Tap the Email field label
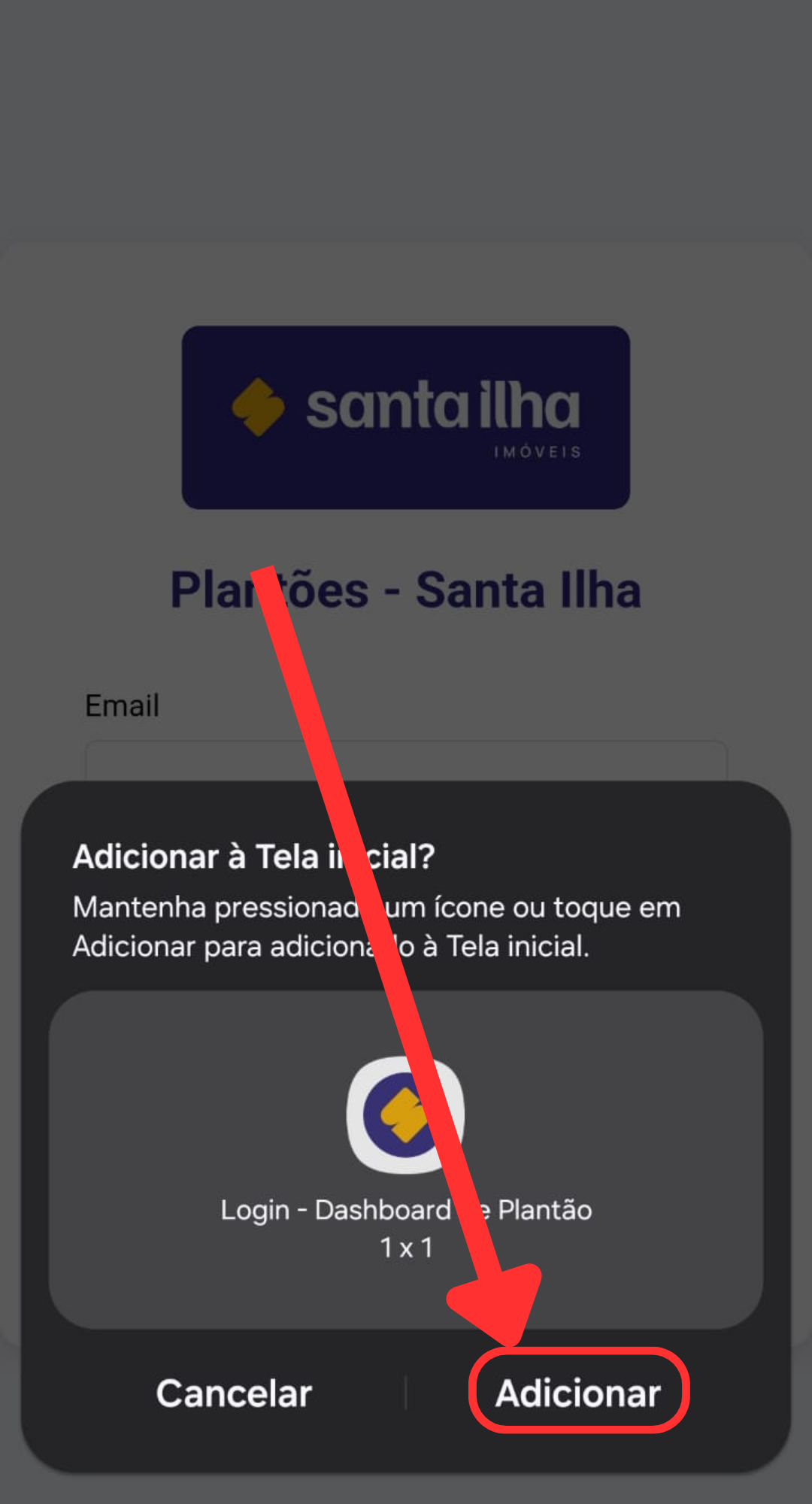812x1504 pixels. tap(122, 705)
